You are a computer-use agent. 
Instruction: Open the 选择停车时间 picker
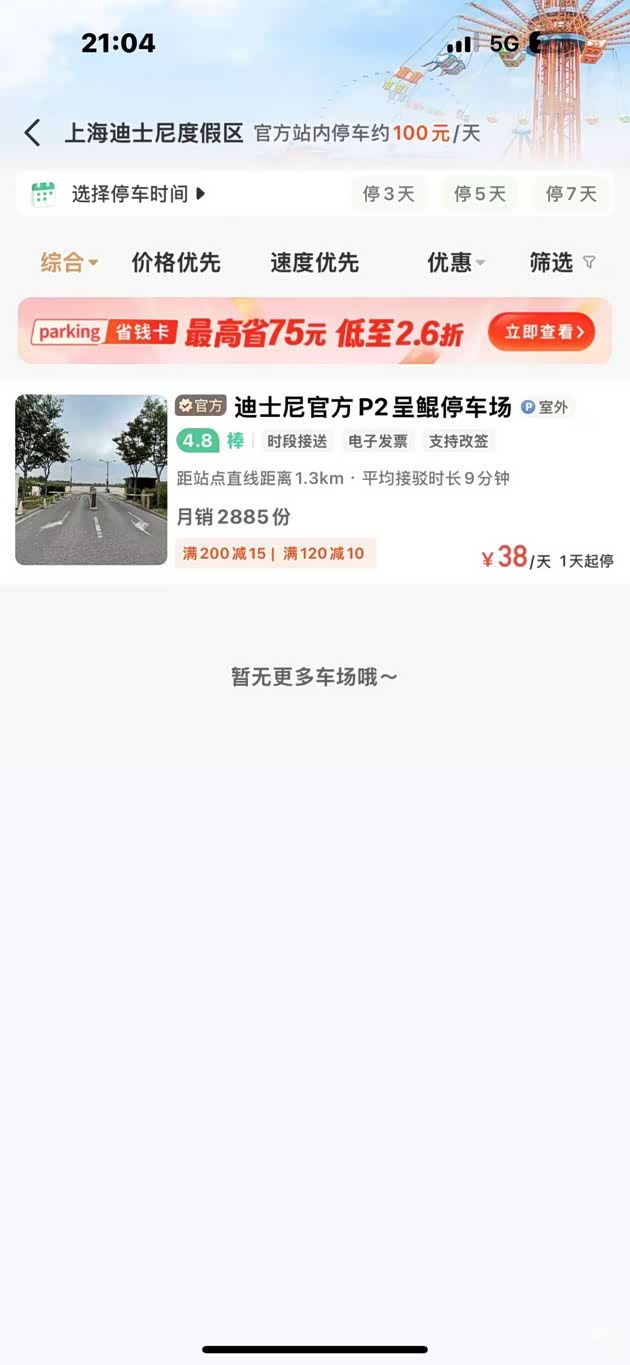coord(130,194)
